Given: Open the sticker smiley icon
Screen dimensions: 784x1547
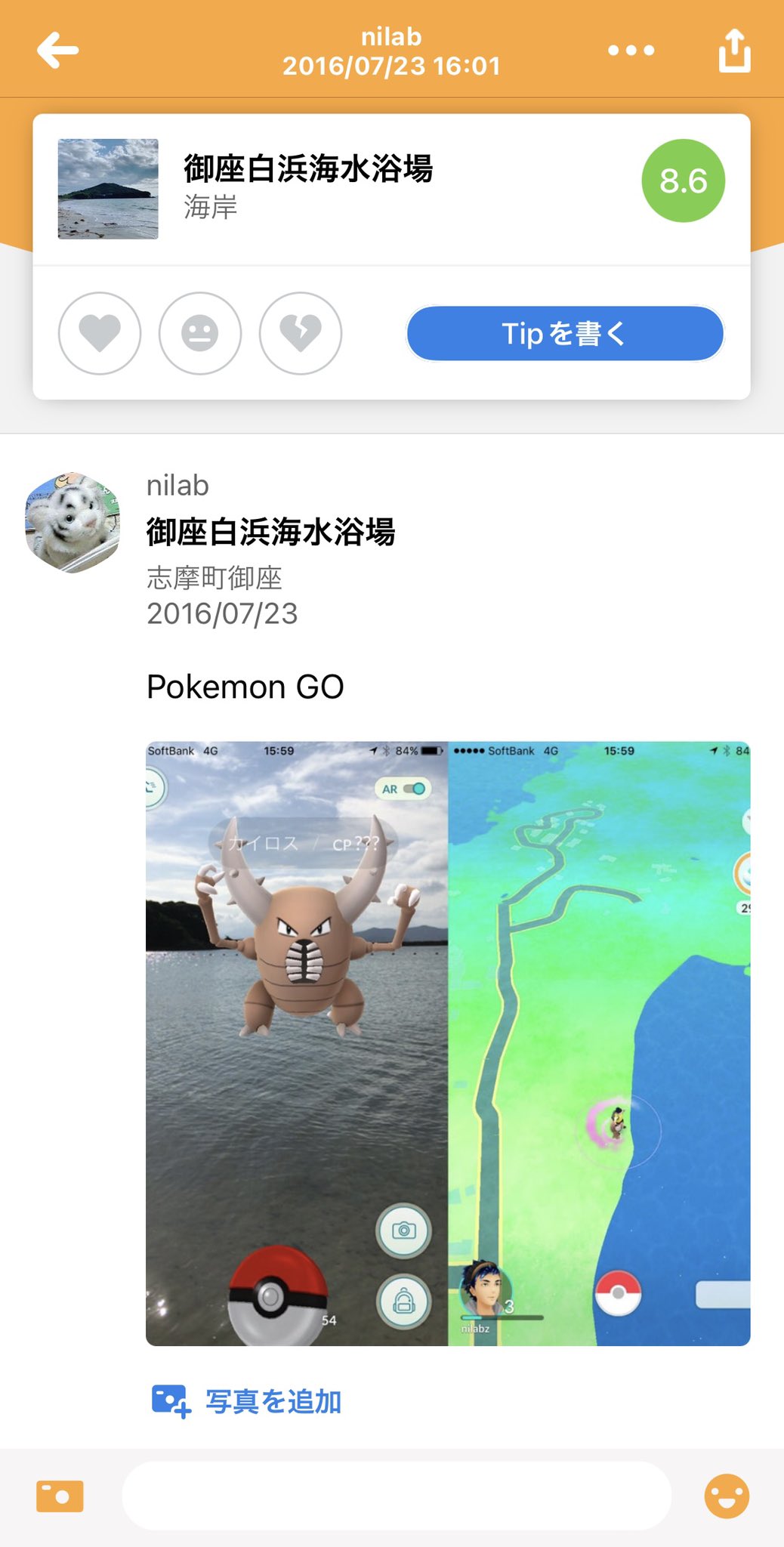Looking at the screenshot, I should pos(727,1496).
